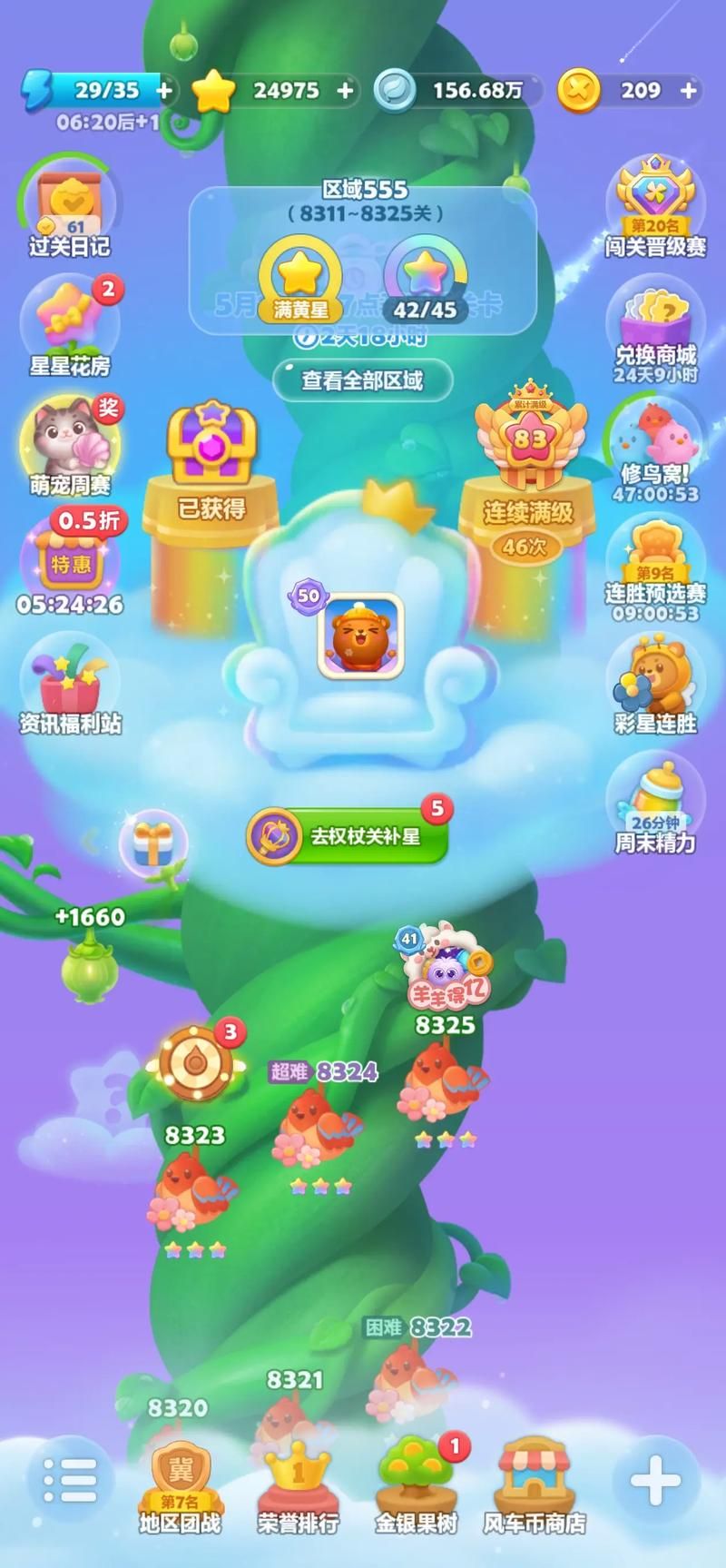Screen dimensions: 726x1568
Task: Open 连胜预选赛 streak qualifier
Action: [x=655, y=567]
